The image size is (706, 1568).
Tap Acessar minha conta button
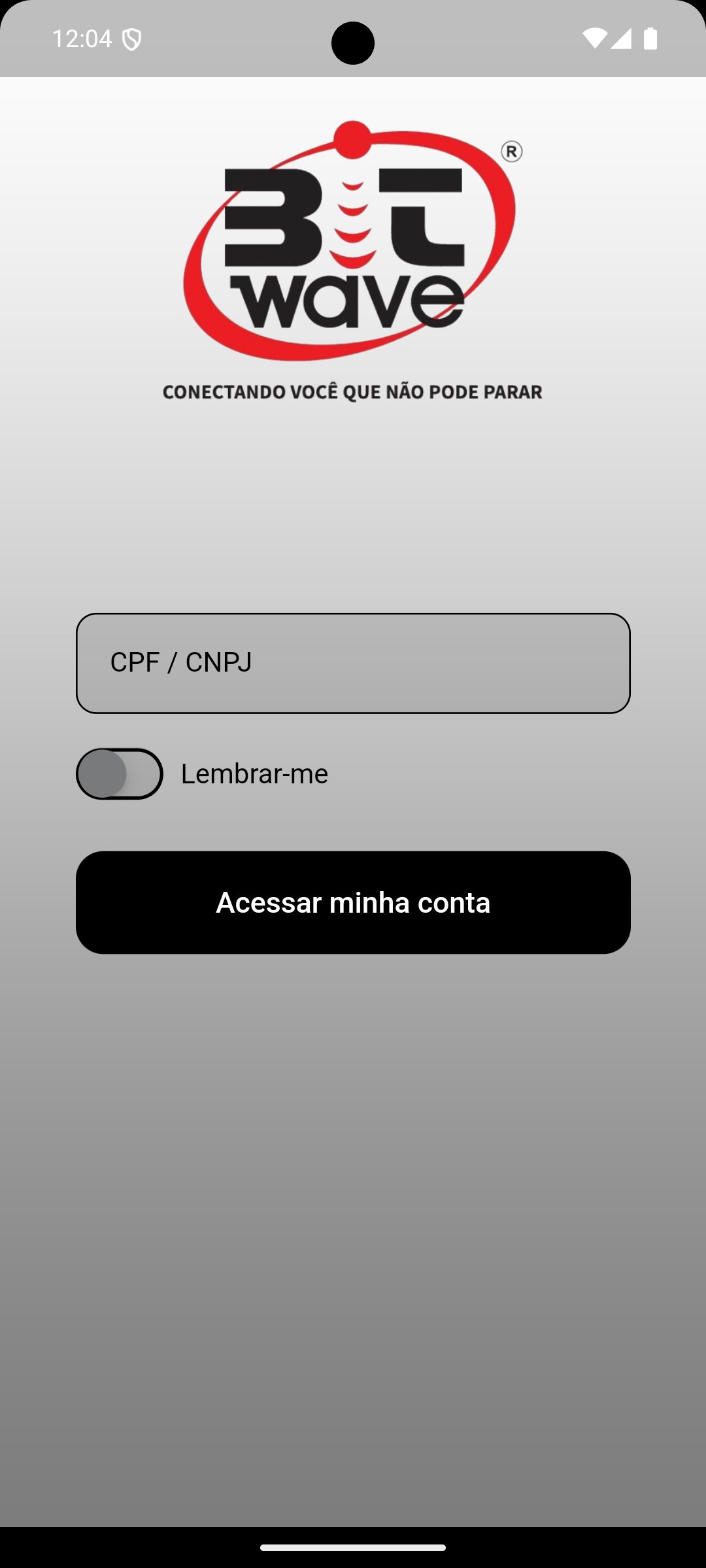(x=353, y=902)
